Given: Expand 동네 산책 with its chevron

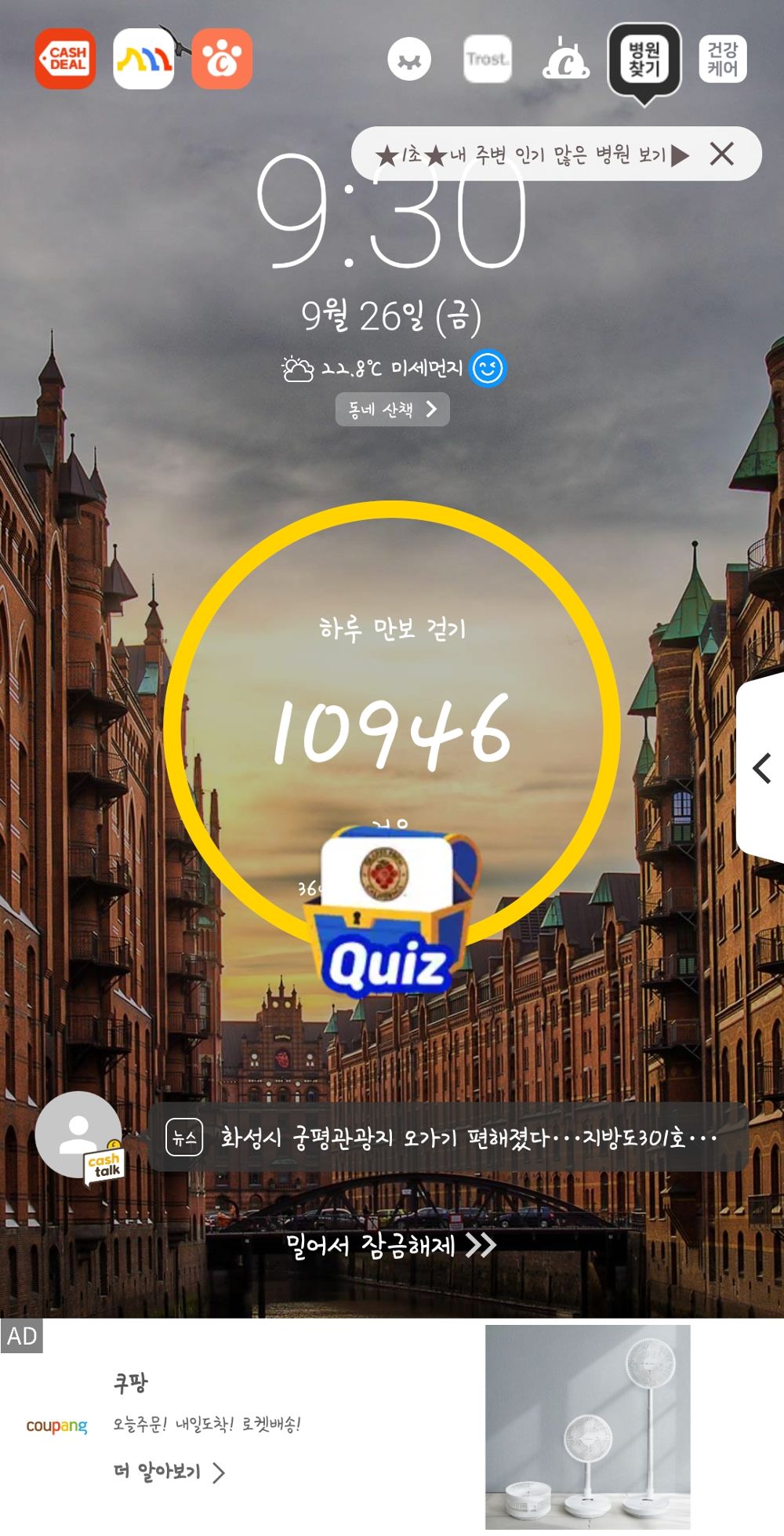Looking at the screenshot, I should coord(392,409).
